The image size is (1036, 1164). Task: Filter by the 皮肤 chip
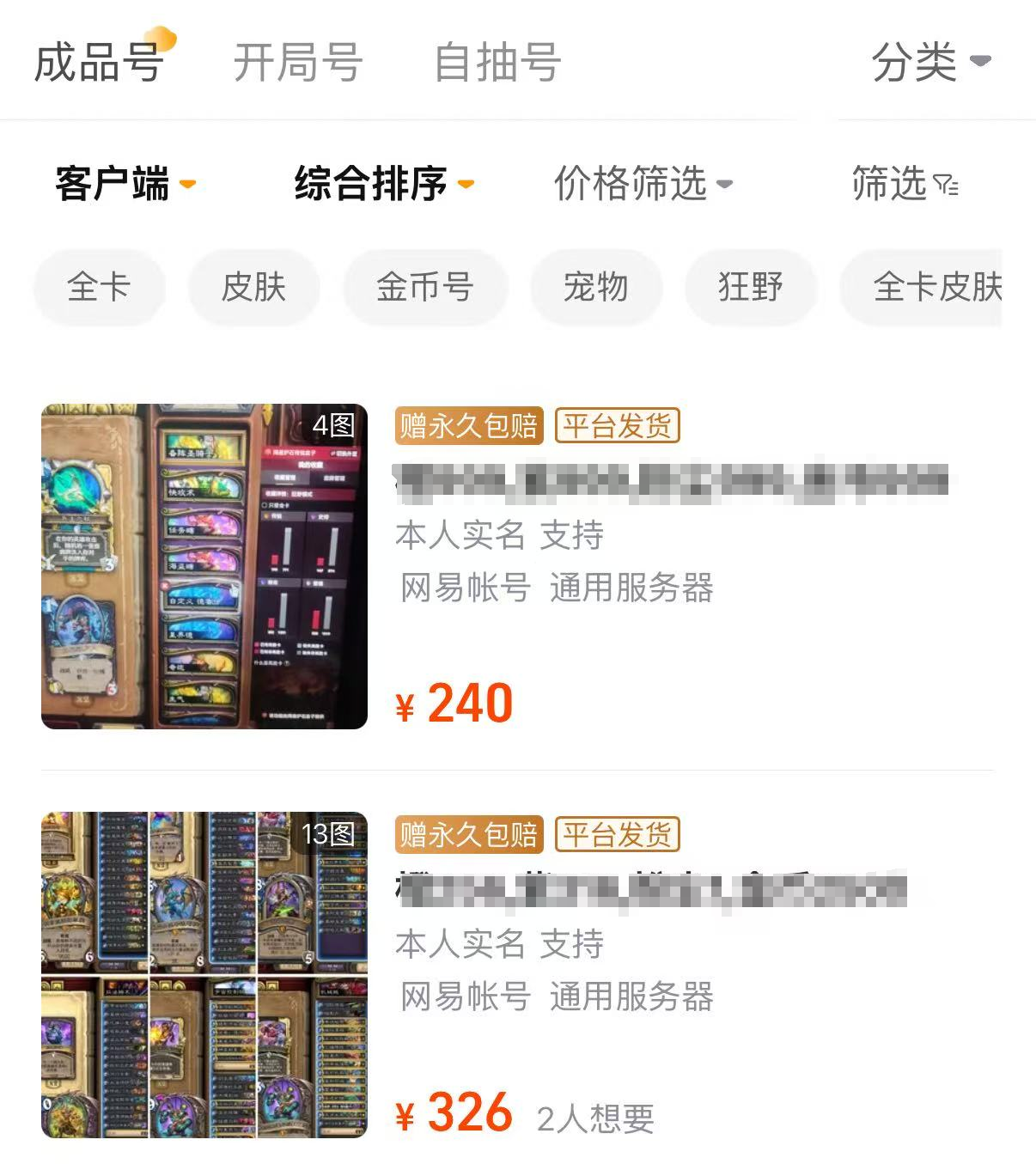point(253,287)
